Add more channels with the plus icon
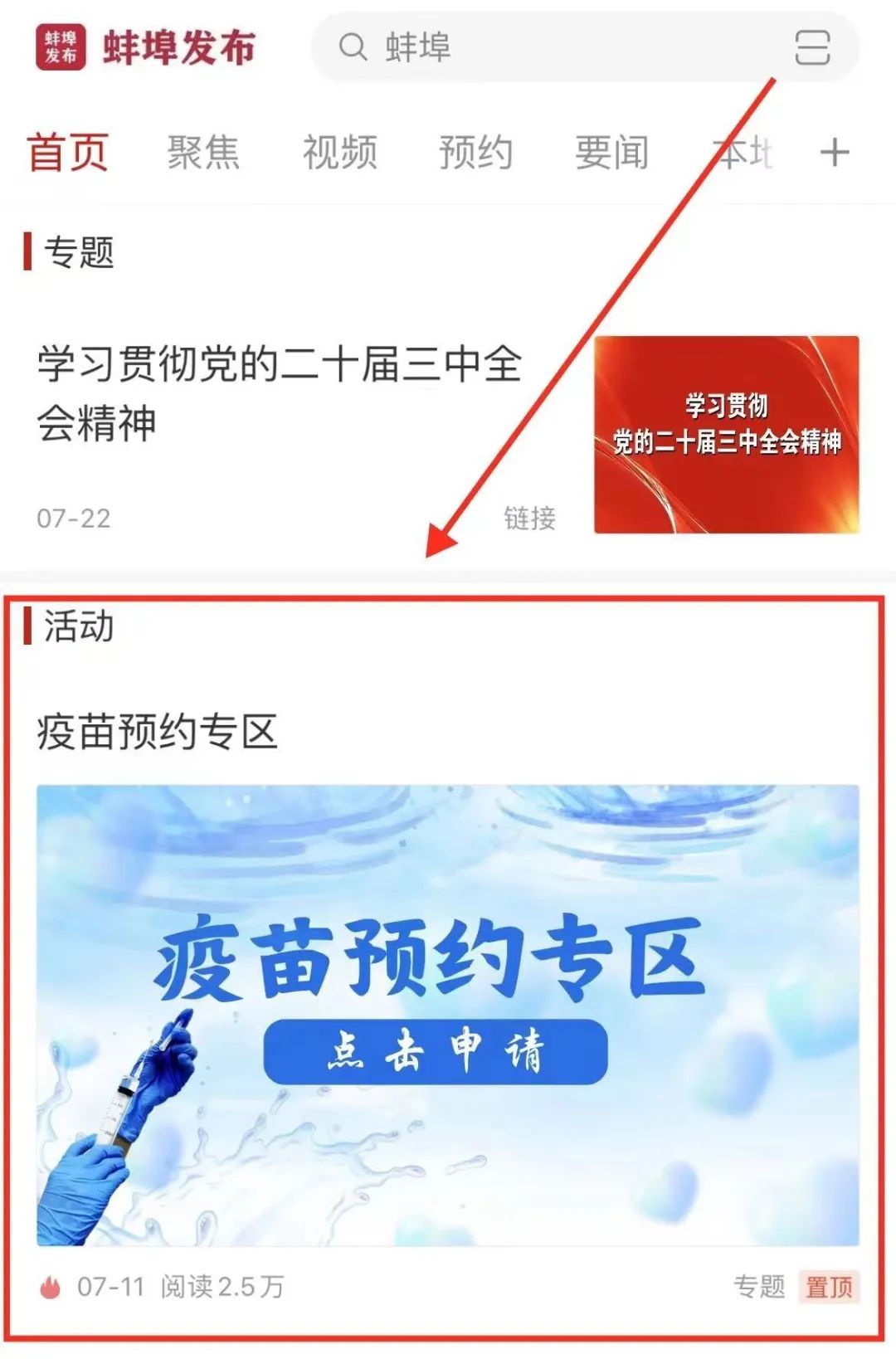This screenshot has width=896, height=1359. [x=834, y=153]
